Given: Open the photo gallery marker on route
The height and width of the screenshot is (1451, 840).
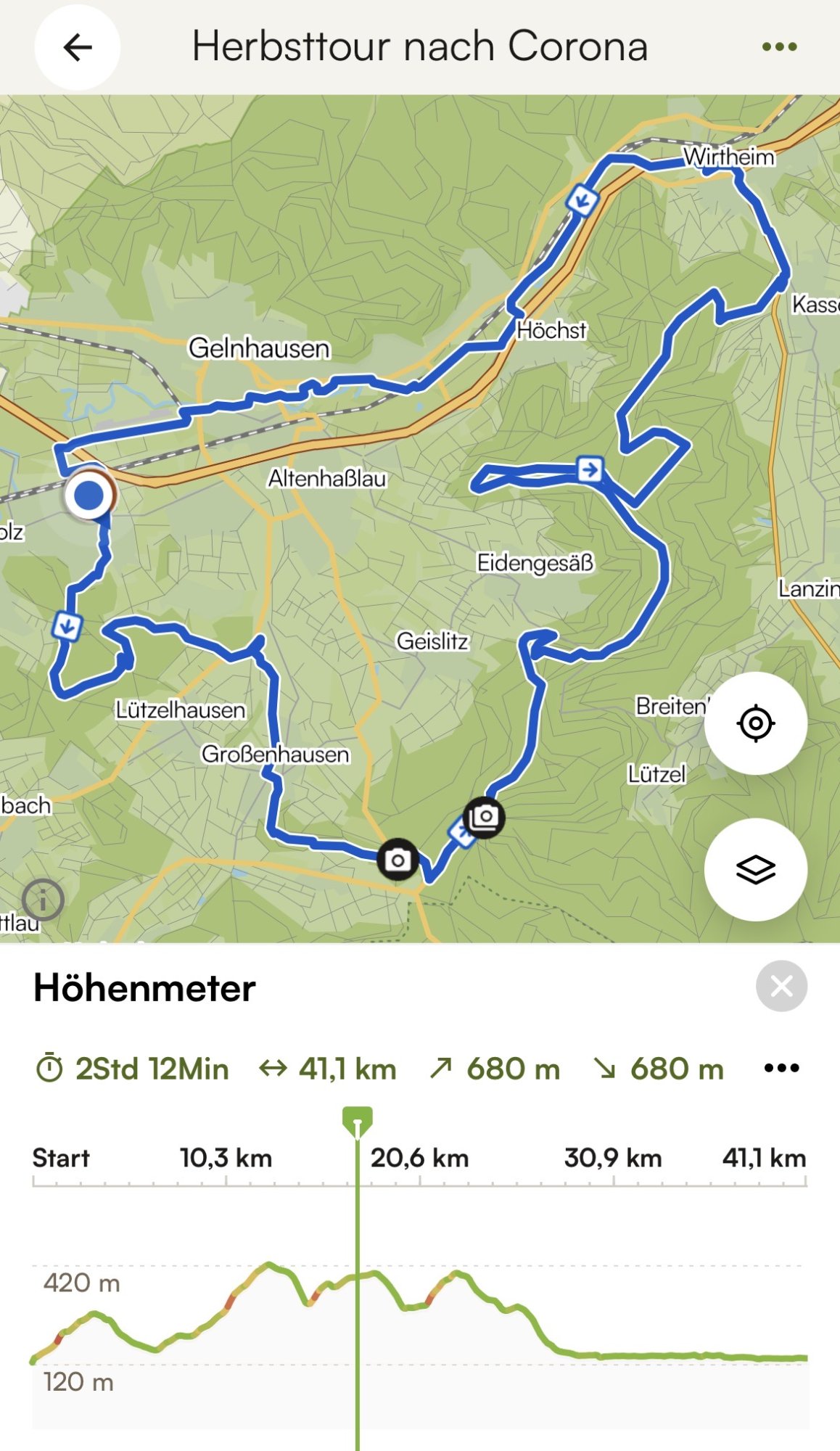Looking at the screenshot, I should pyautogui.click(x=484, y=818).
